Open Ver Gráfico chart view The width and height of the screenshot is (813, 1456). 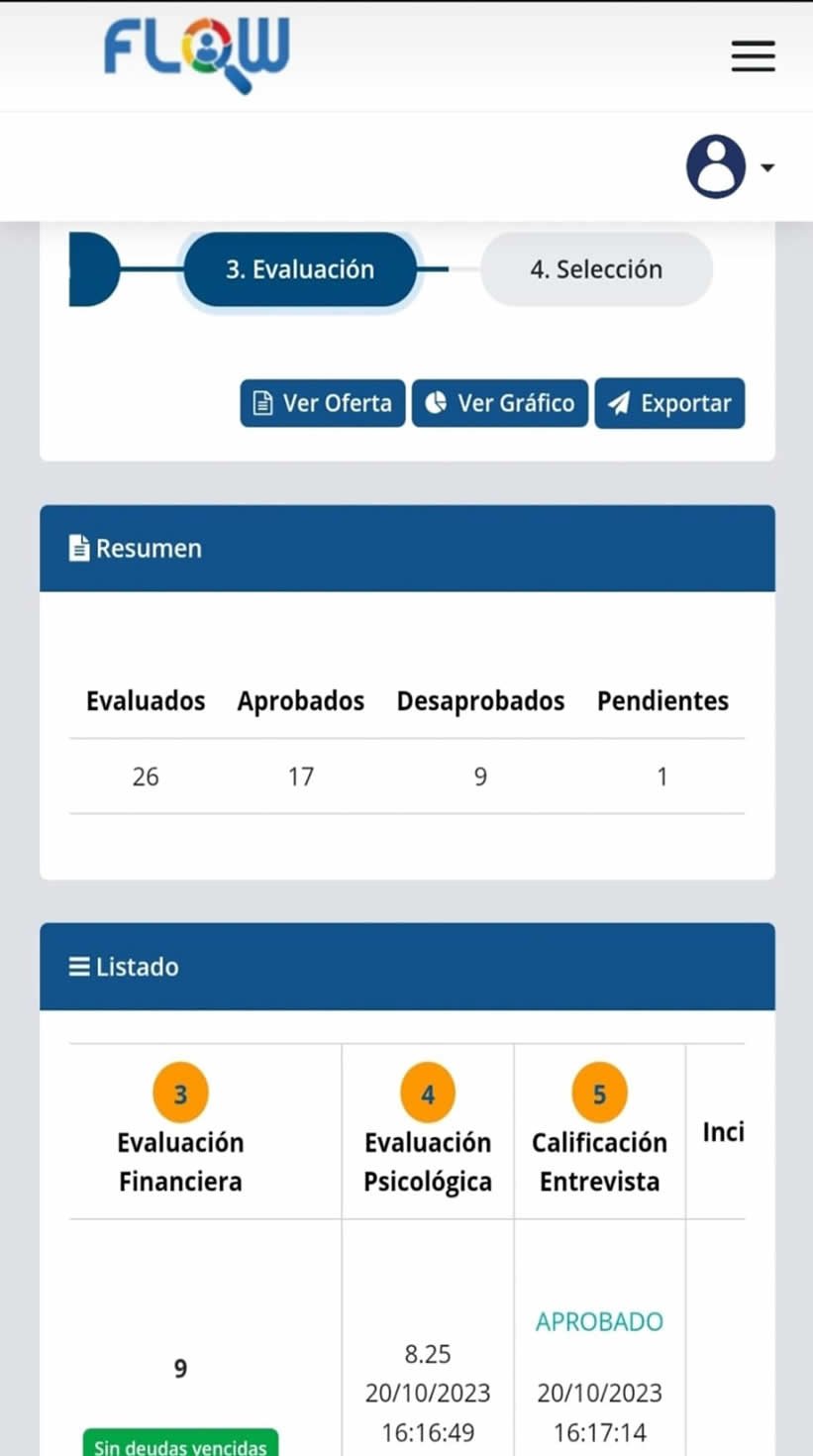pyautogui.click(x=500, y=403)
